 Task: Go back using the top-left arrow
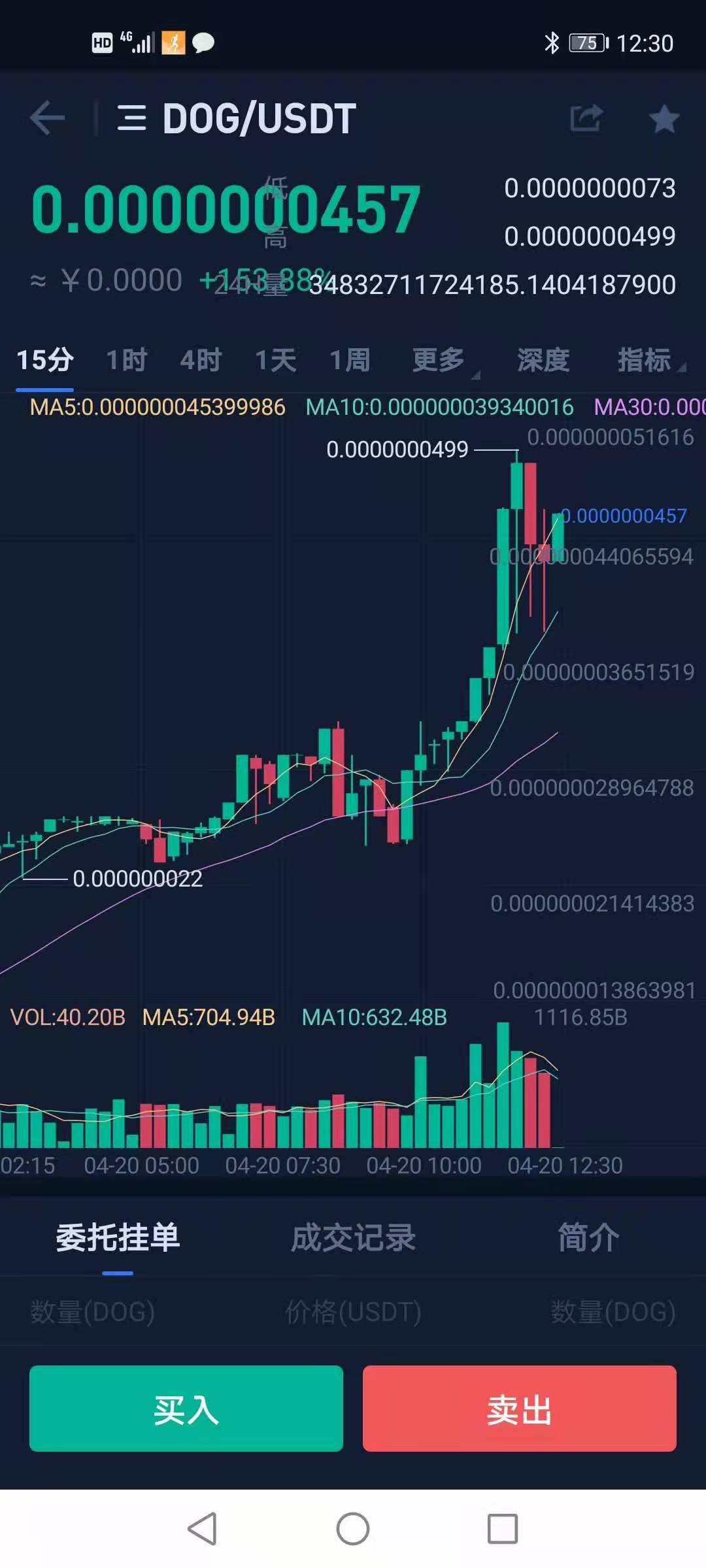[x=47, y=118]
